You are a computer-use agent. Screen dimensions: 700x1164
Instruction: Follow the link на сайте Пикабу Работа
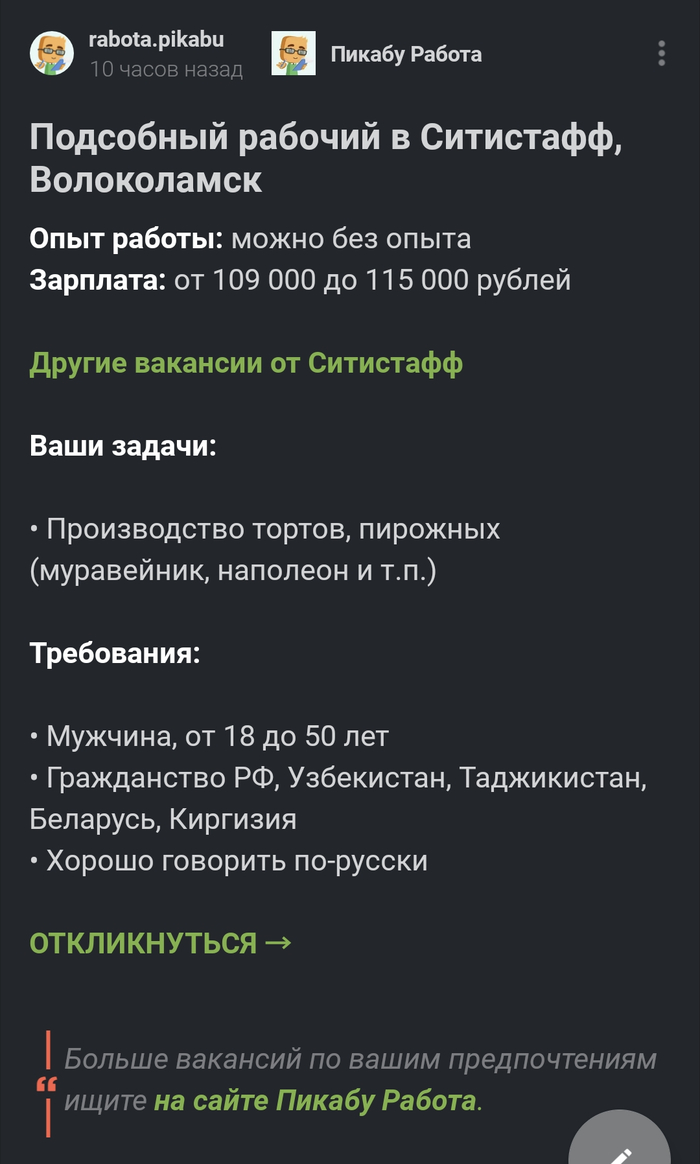(314, 1101)
